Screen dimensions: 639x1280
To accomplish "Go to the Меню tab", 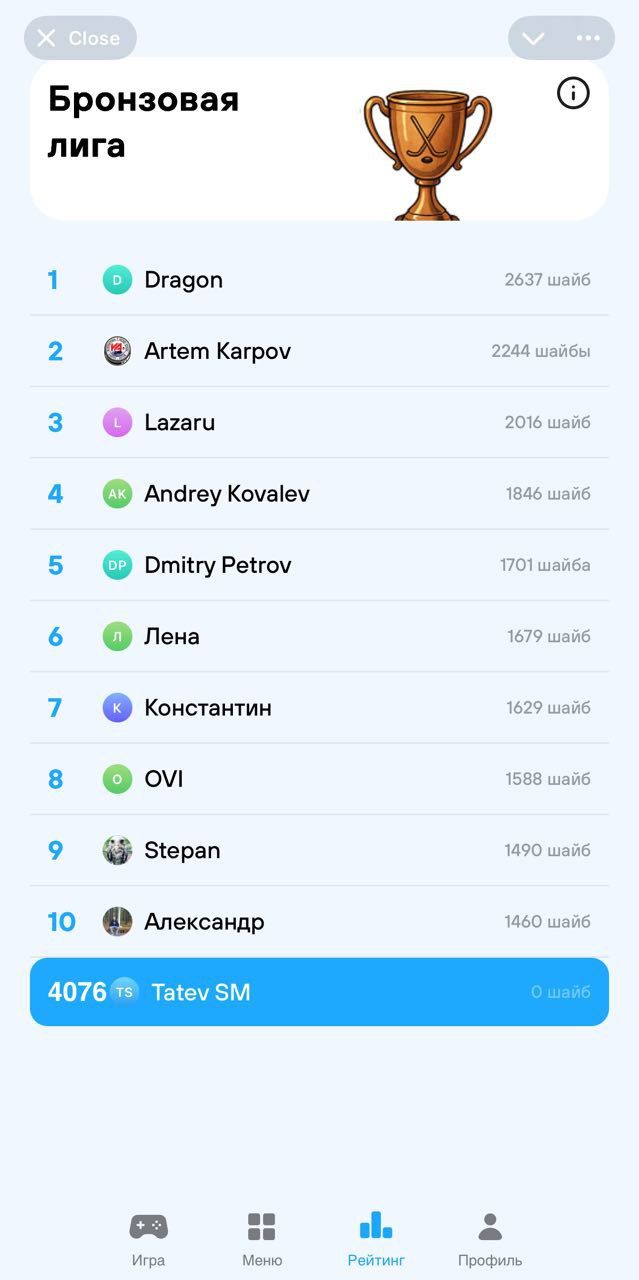I will pyautogui.click(x=262, y=1238).
